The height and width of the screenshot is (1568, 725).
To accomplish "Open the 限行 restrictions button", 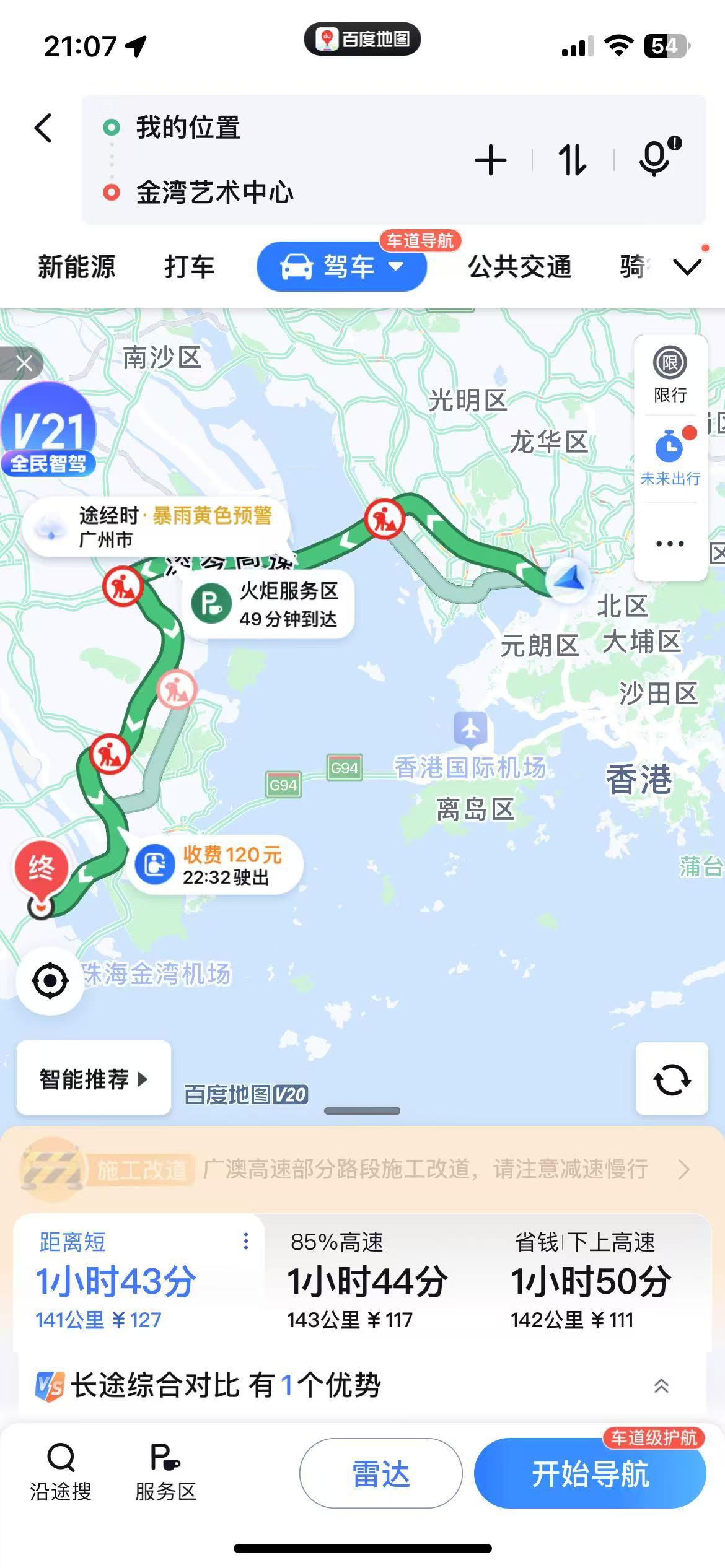I will click(x=670, y=375).
